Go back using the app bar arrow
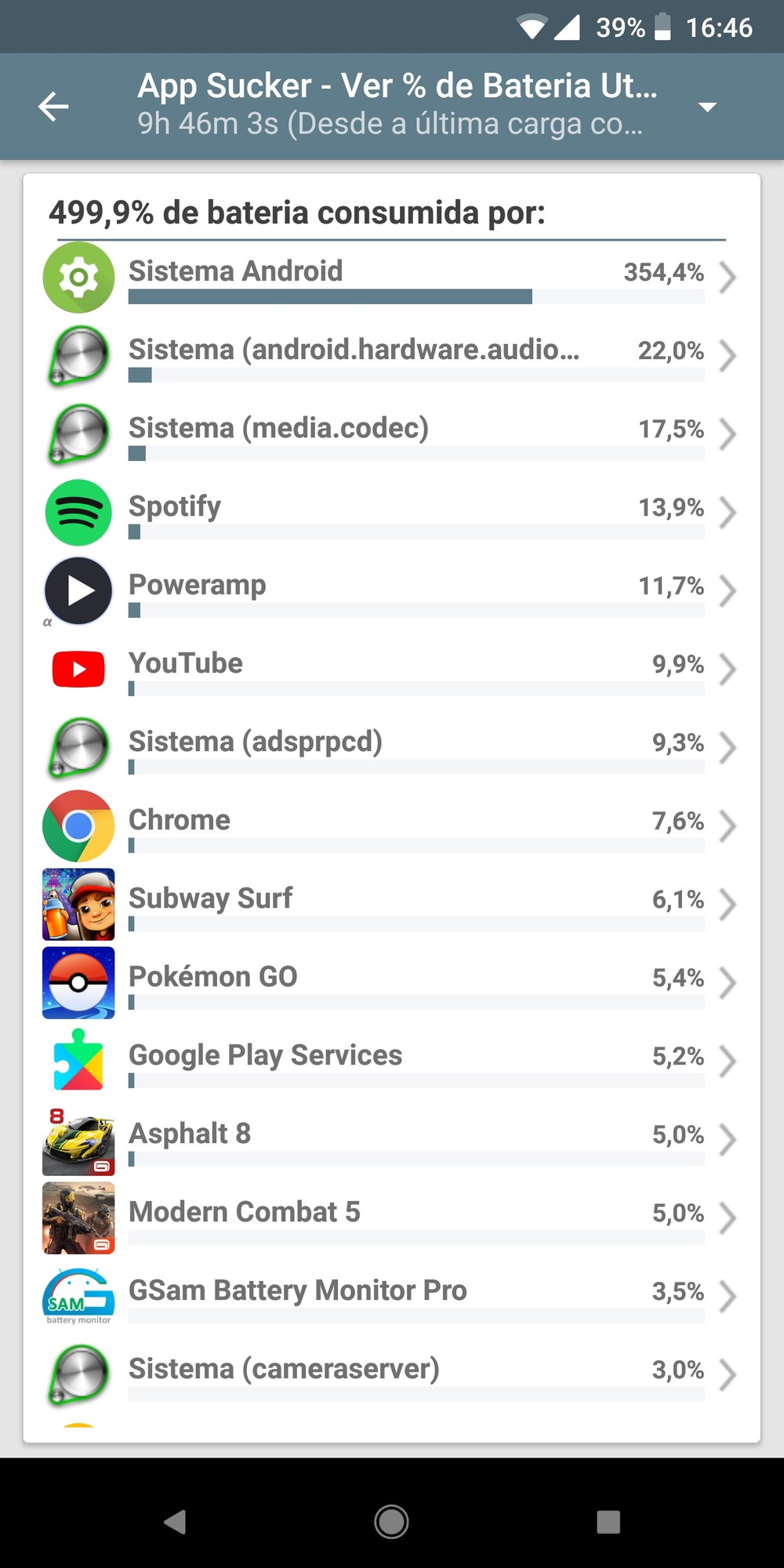The height and width of the screenshot is (1568, 784). pyautogui.click(x=53, y=107)
